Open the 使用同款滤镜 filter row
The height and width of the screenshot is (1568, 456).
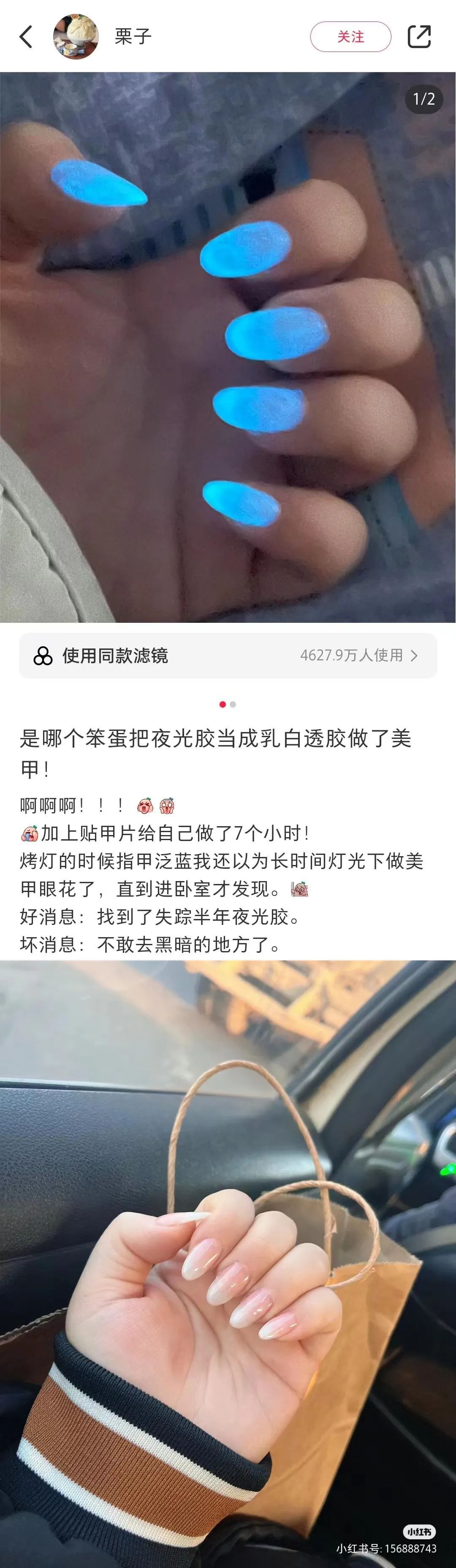tap(228, 656)
